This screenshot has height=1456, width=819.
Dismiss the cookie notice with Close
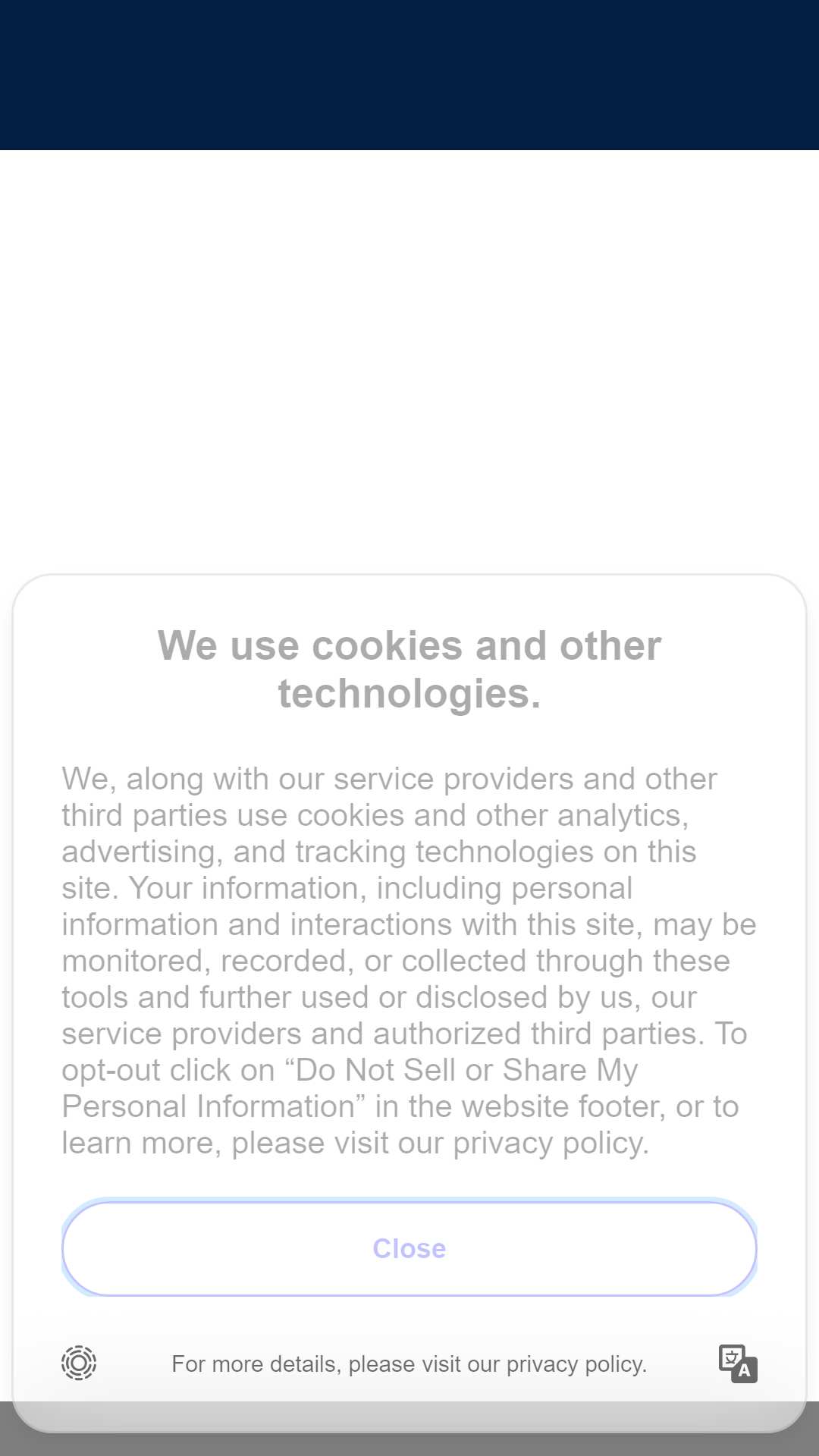click(x=409, y=1248)
